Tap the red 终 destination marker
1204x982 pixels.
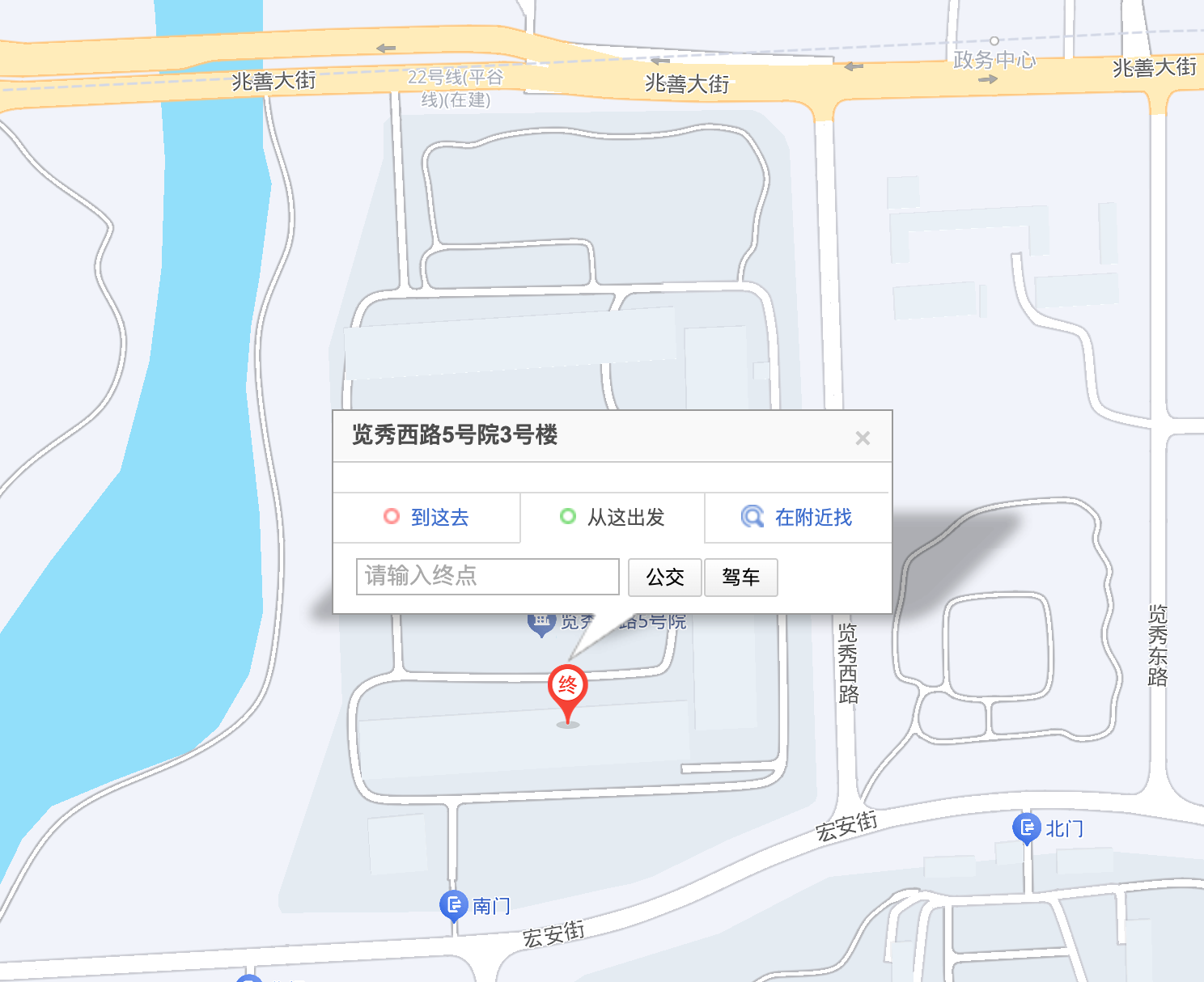coord(568,688)
